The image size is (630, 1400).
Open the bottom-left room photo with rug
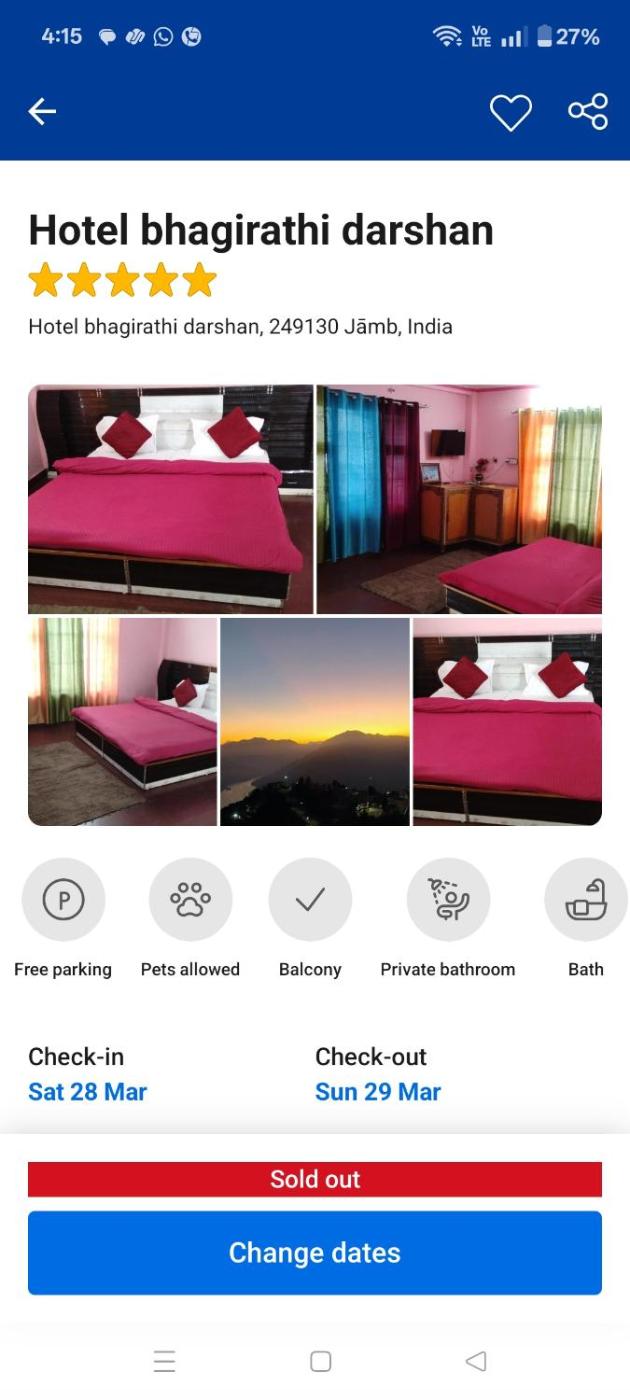[122, 722]
